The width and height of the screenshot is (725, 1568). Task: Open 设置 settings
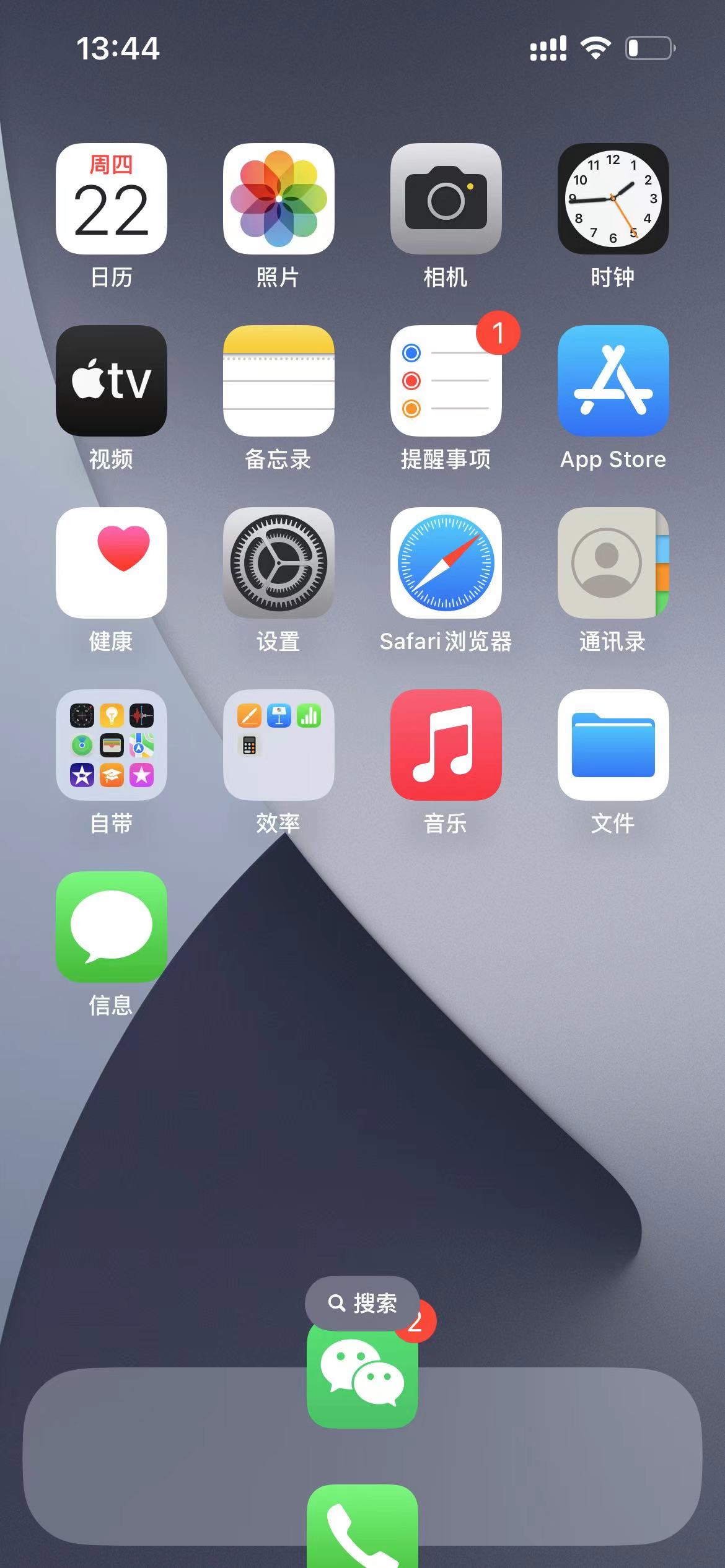pyautogui.click(x=278, y=563)
